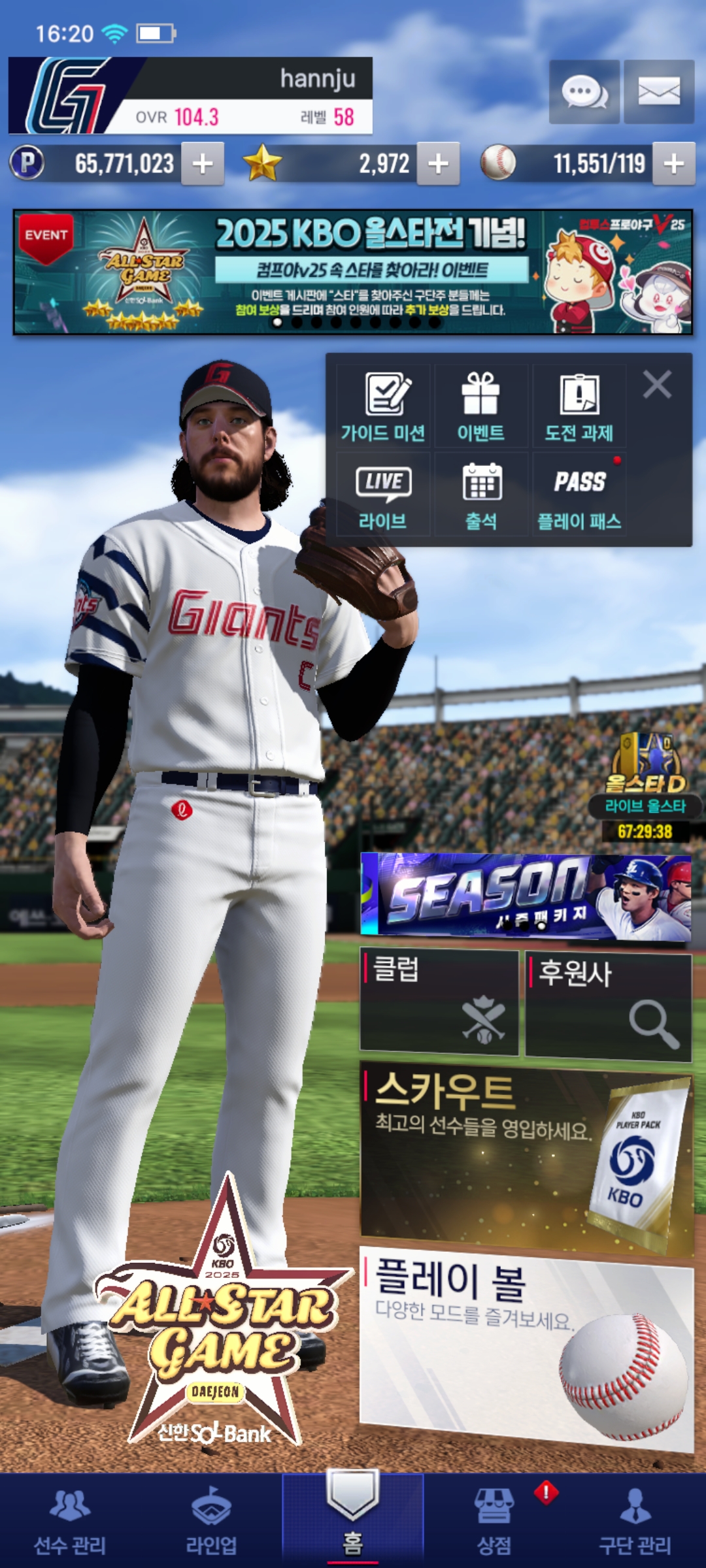Open the mailbox envelope icon
The image size is (706, 1568).
click(x=658, y=91)
